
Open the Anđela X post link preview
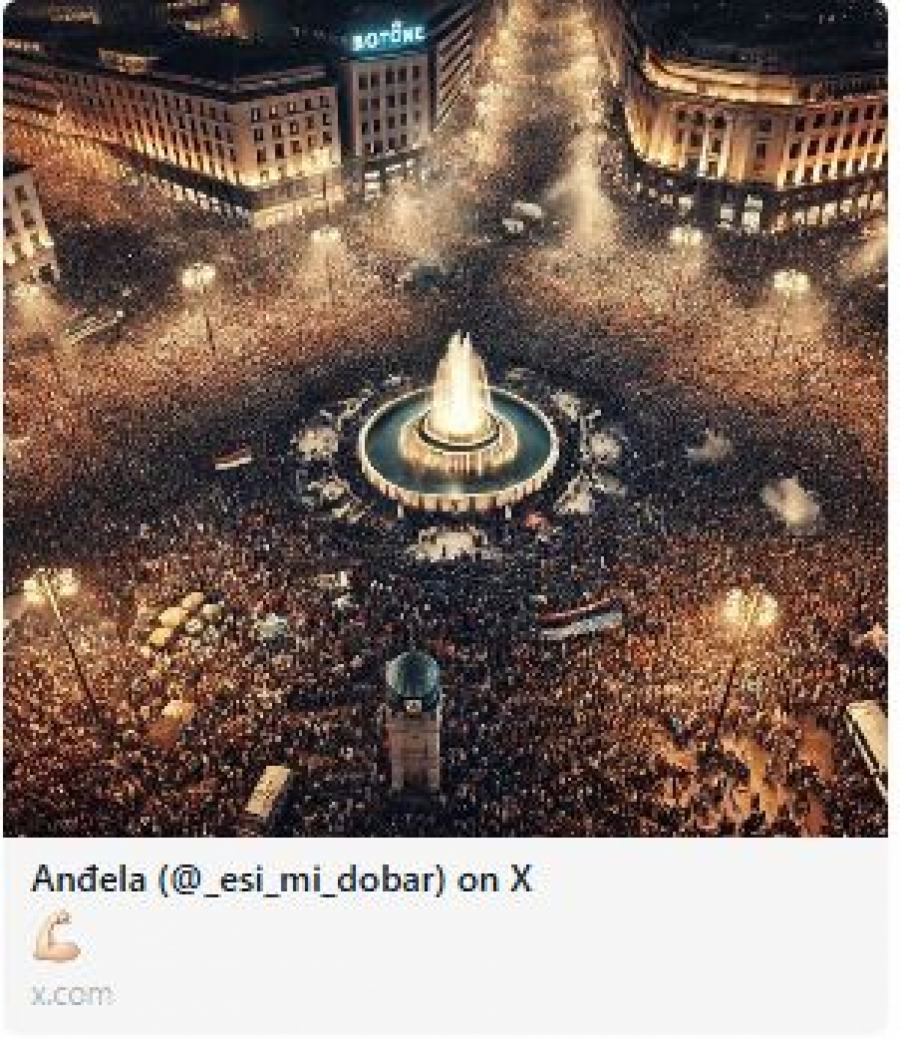[x=281, y=879]
